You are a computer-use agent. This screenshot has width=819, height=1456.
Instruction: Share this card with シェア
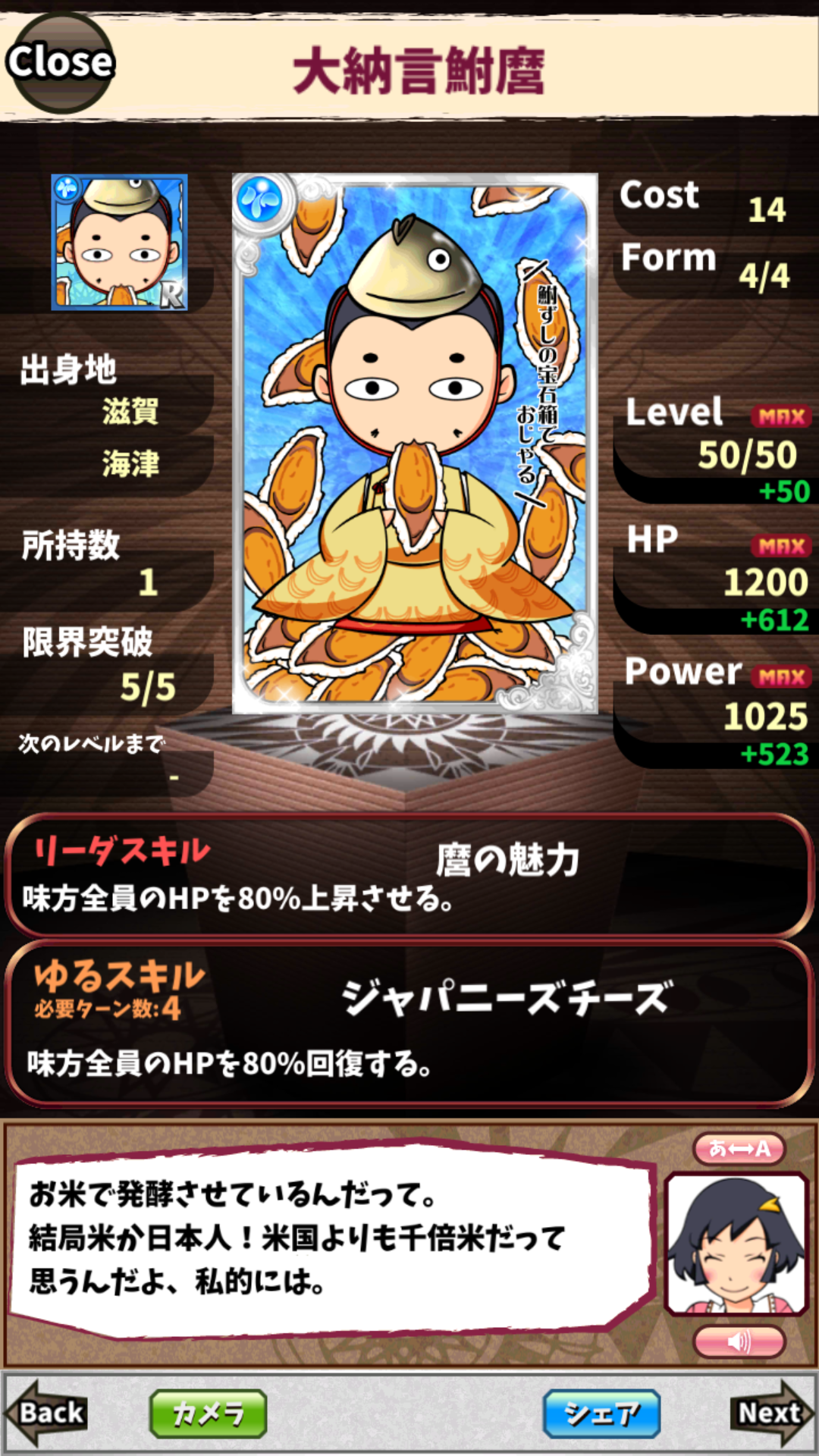pos(601,1414)
